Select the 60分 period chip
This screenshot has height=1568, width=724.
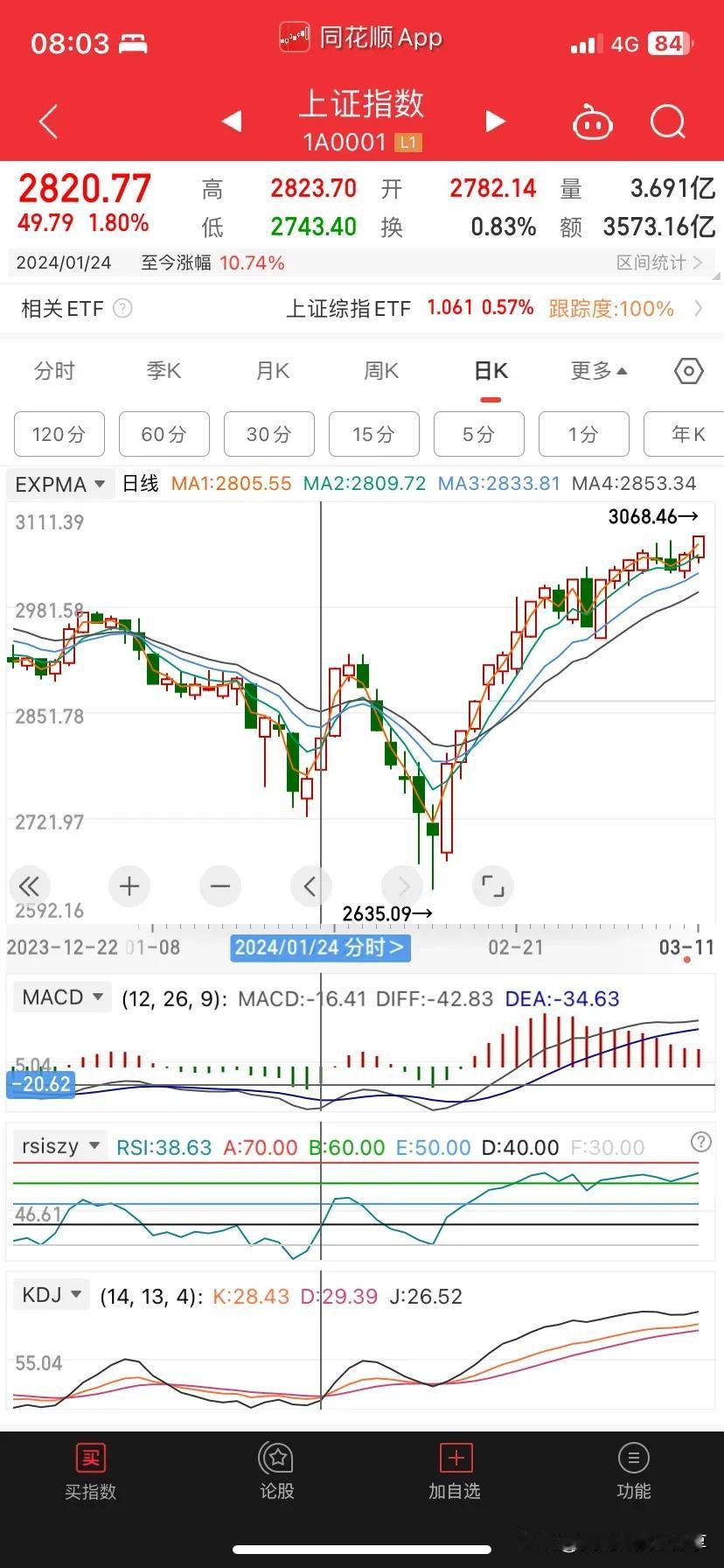coord(164,434)
